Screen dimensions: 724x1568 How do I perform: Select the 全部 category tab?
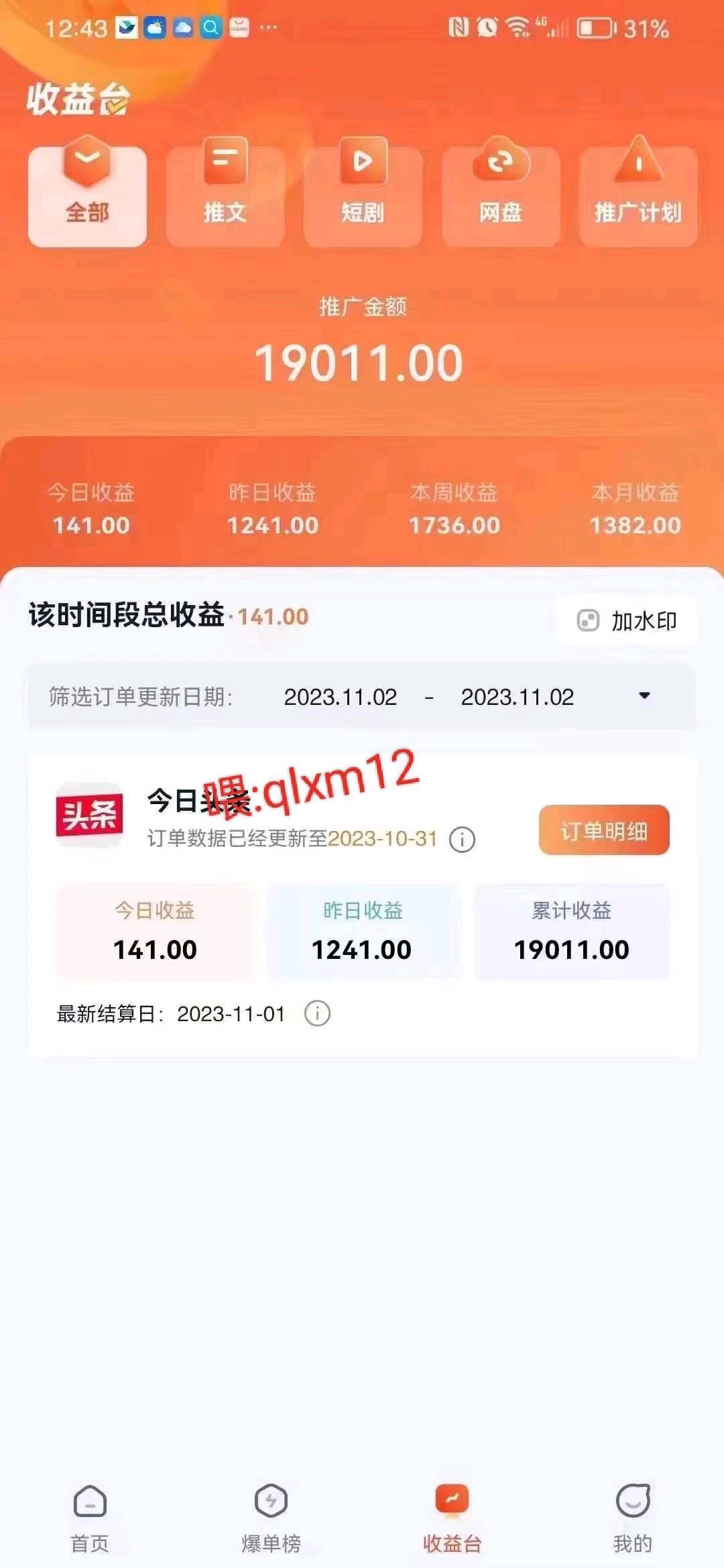coord(87,196)
